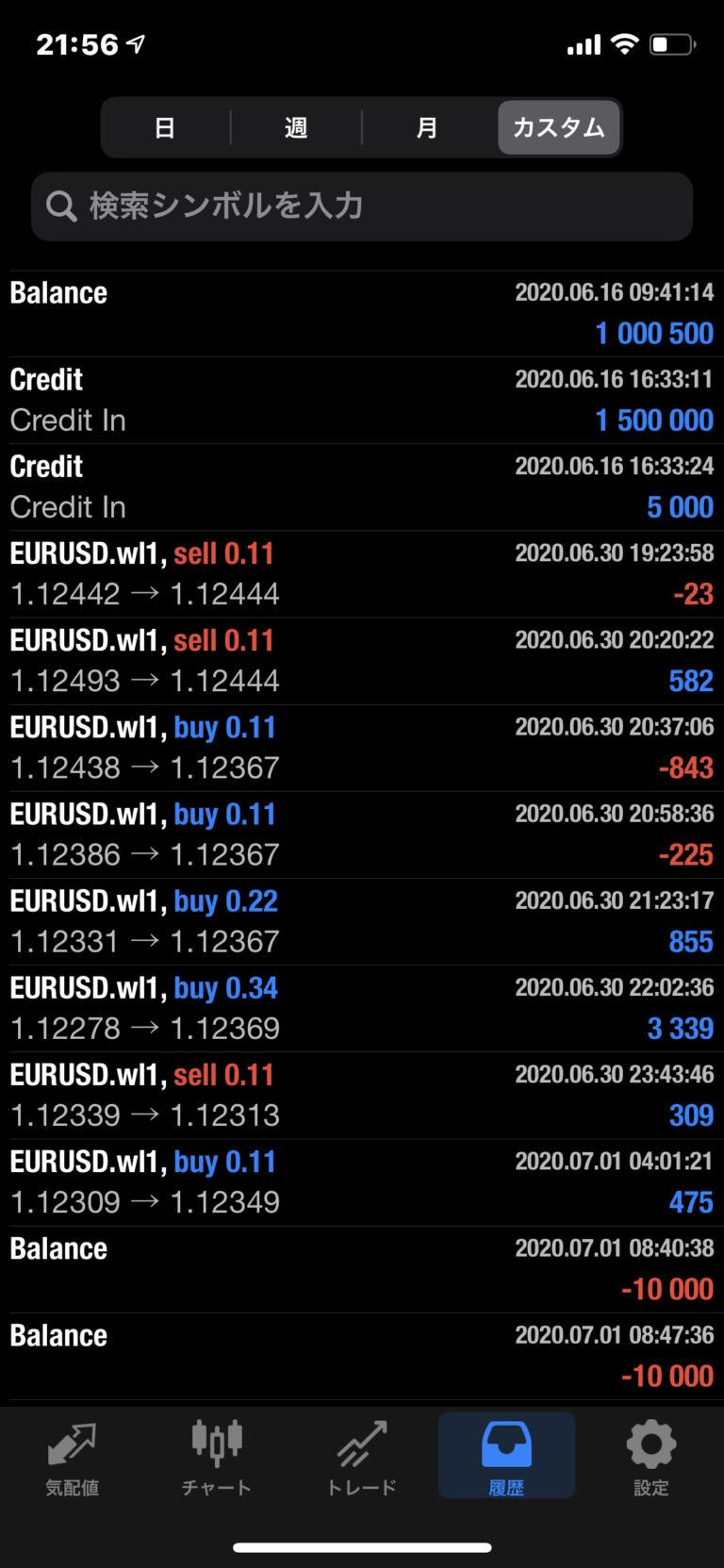Open the トレード tab
The height and width of the screenshot is (1568, 724).
[x=362, y=1458]
